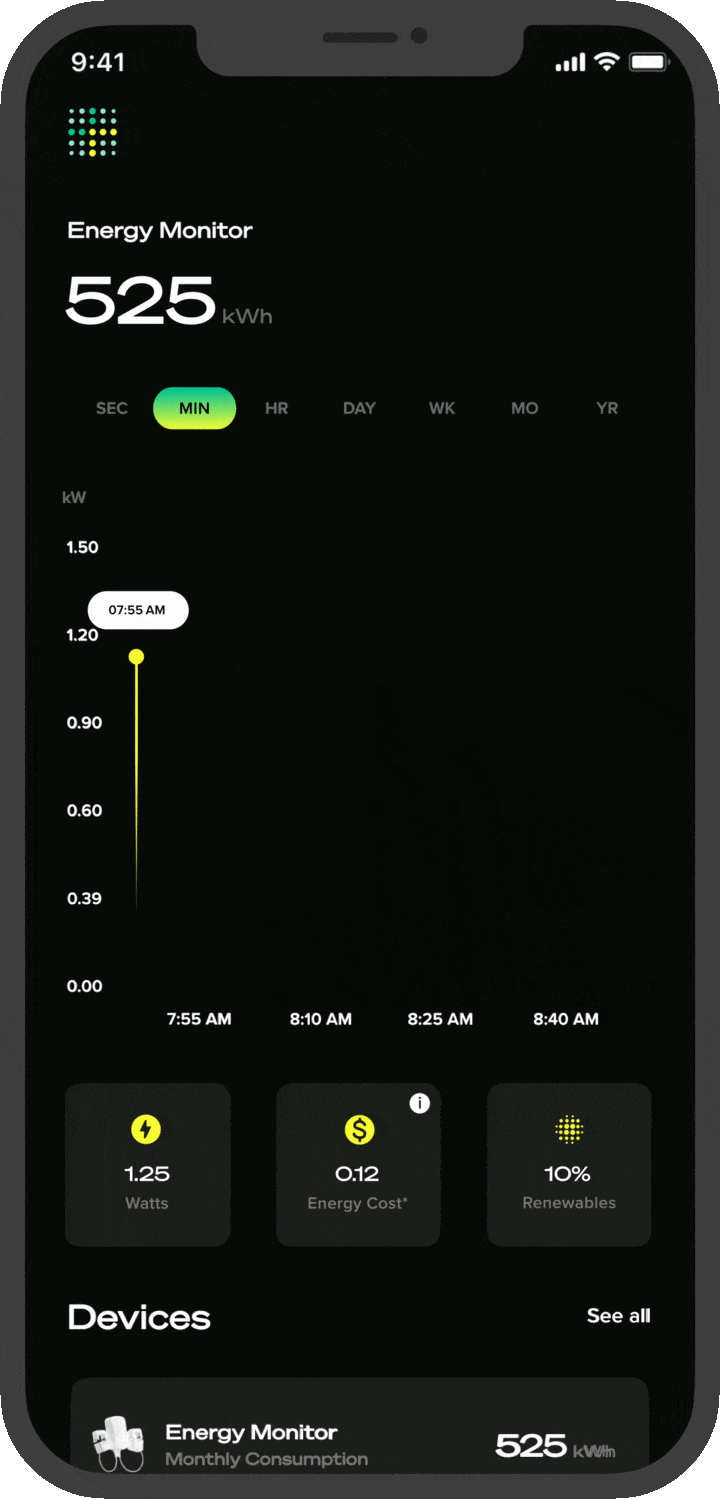Viewport: 720px width, 1499px height.
Task: View the YR time range
Action: [x=607, y=408]
